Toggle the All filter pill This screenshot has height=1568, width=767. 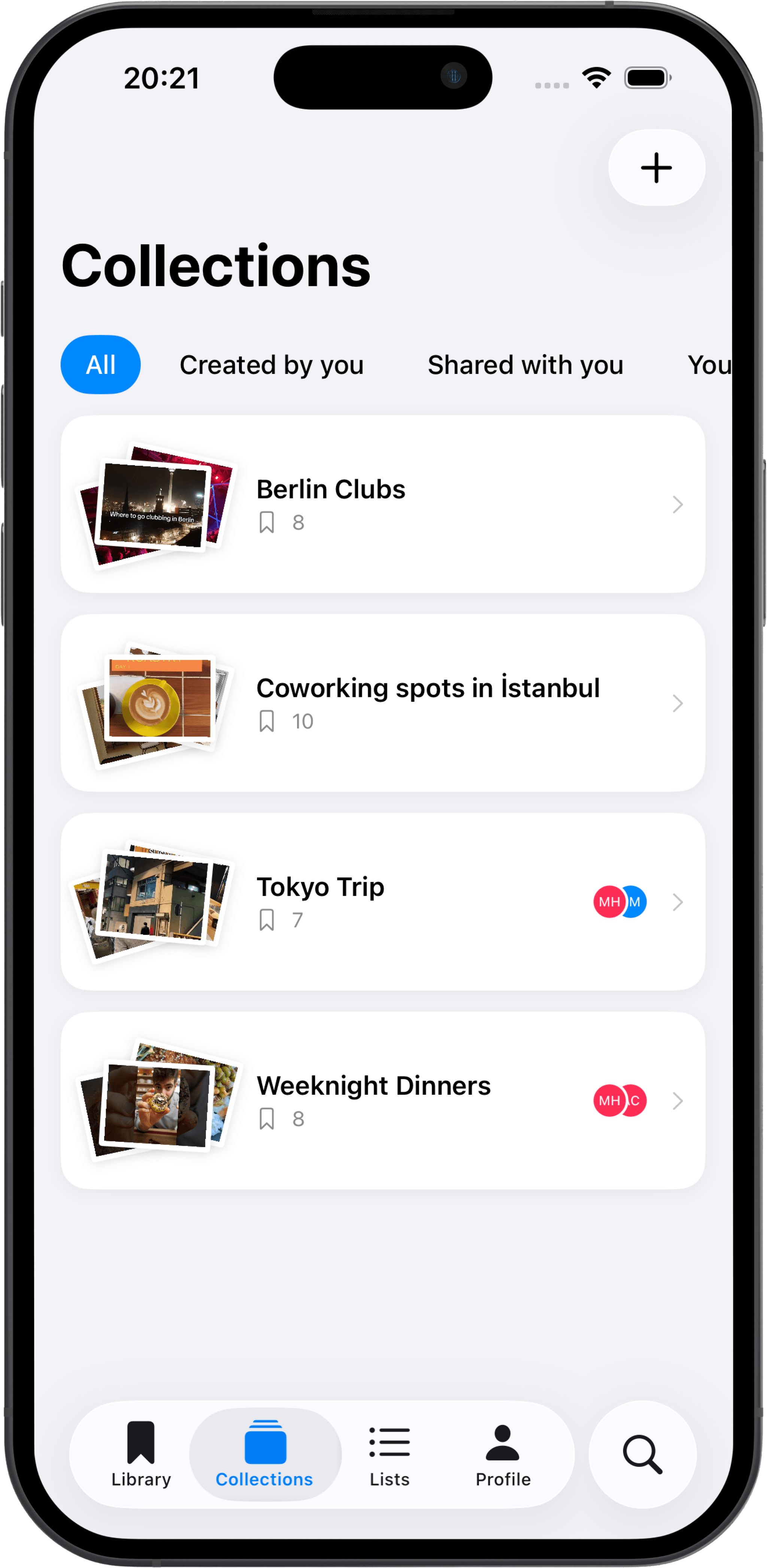(100, 364)
